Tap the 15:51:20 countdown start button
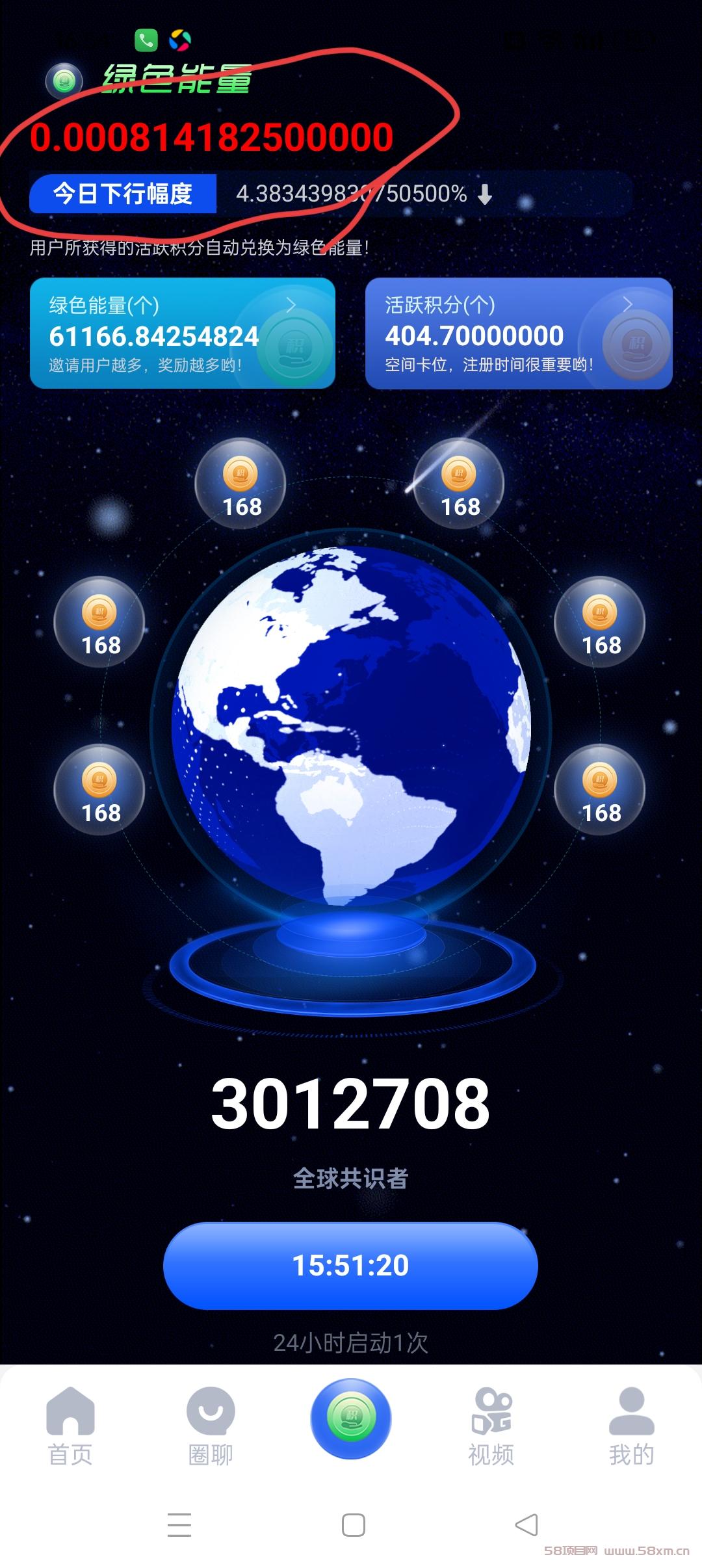The width and height of the screenshot is (702, 1568). coord(350,1265)
